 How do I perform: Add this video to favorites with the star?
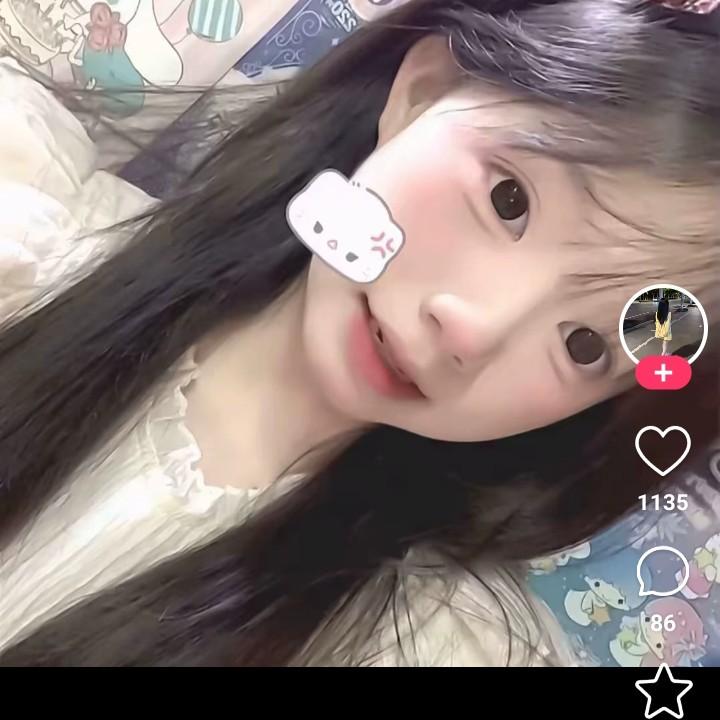pyautogui.click(x=664, y=690)
